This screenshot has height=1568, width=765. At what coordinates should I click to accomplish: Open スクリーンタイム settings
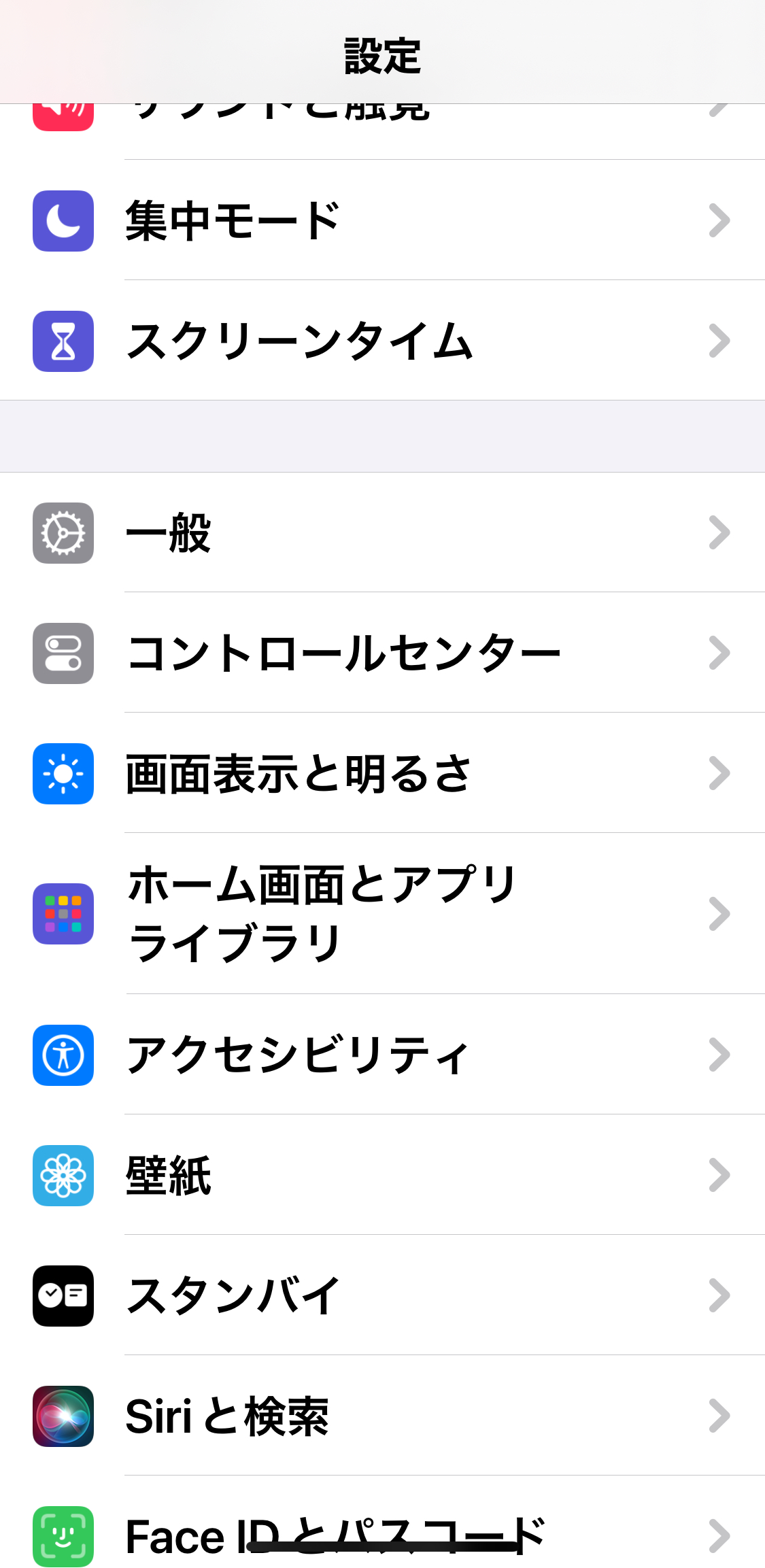pos(381,341)
